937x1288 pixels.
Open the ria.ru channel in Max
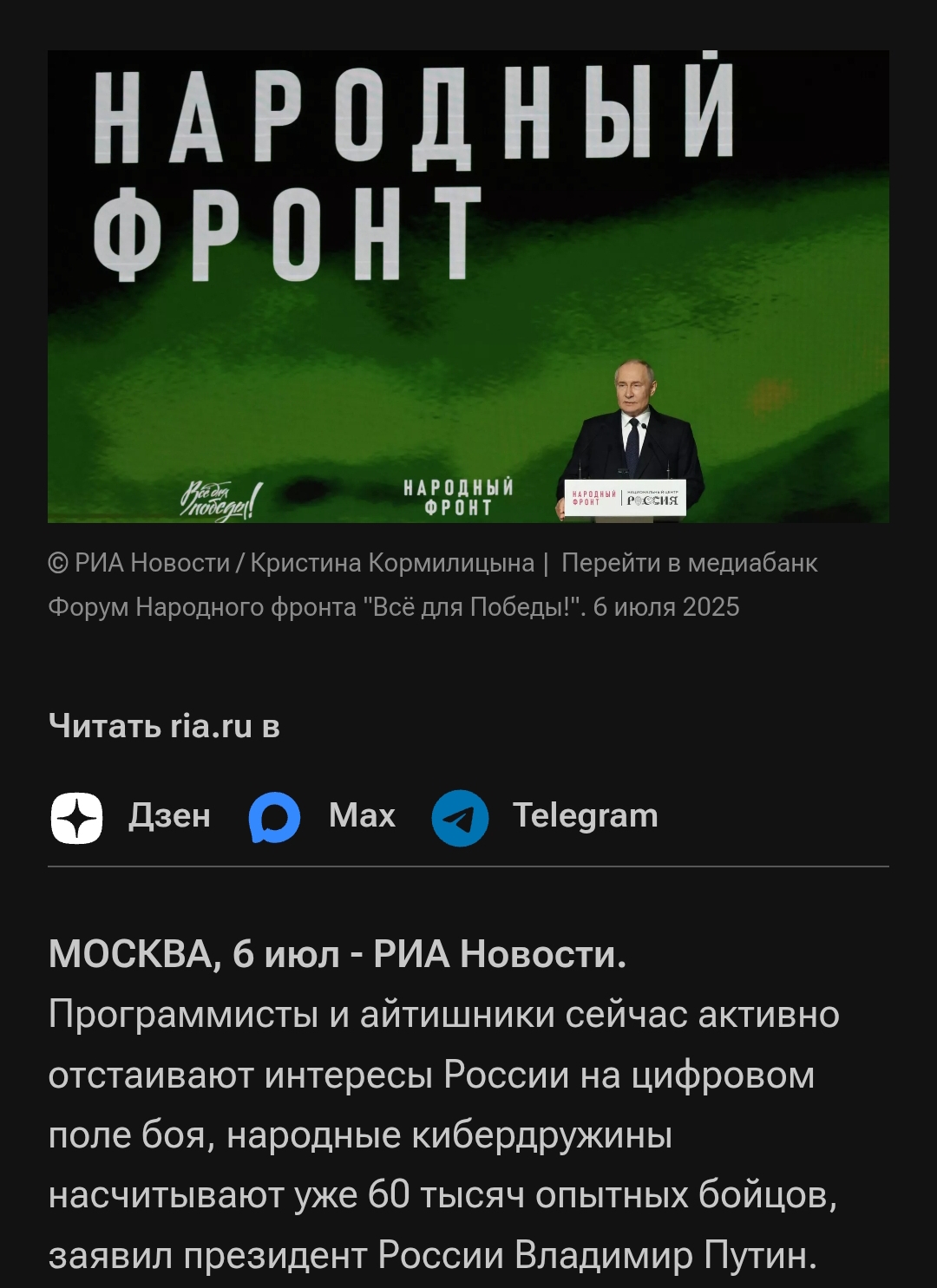pos(322,817)
